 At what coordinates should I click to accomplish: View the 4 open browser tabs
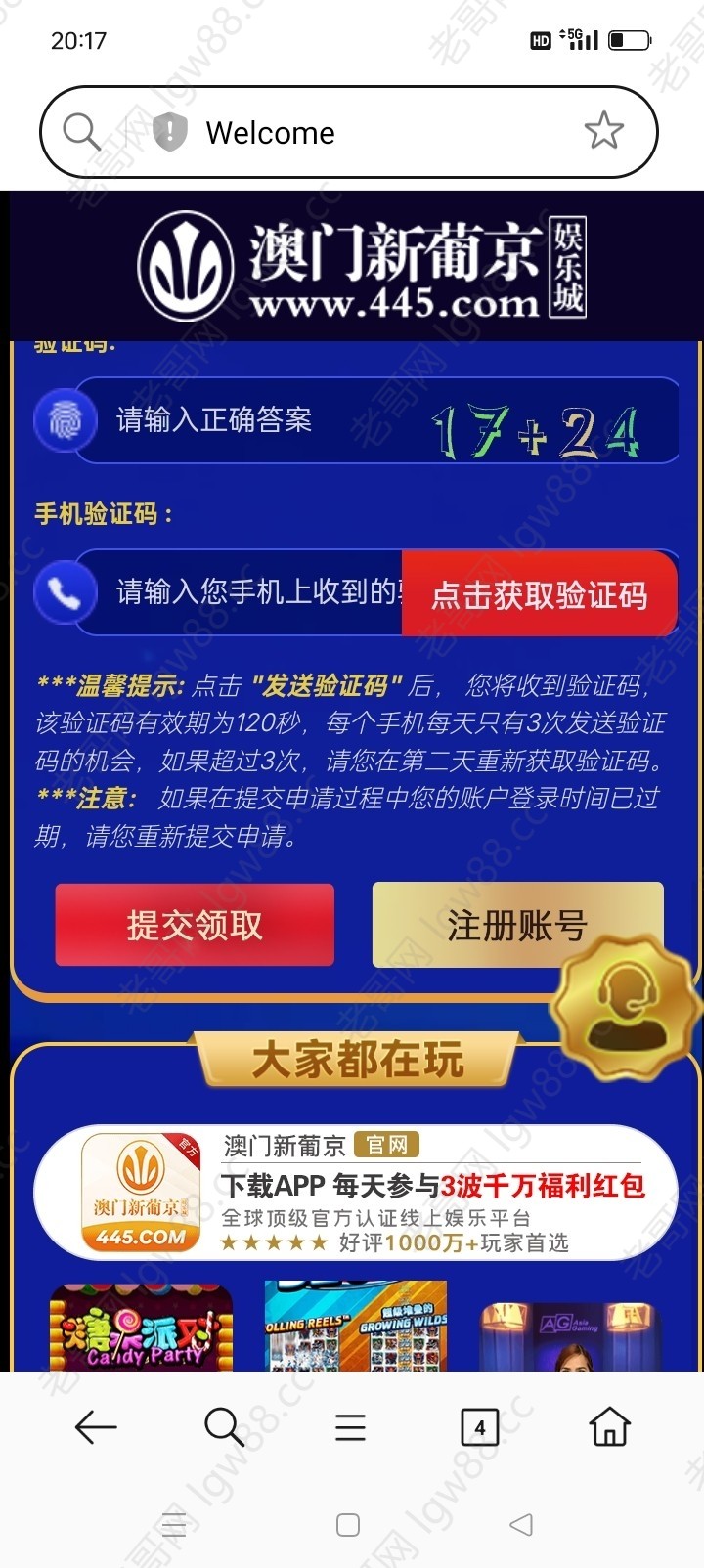(x=479, y=1428)
